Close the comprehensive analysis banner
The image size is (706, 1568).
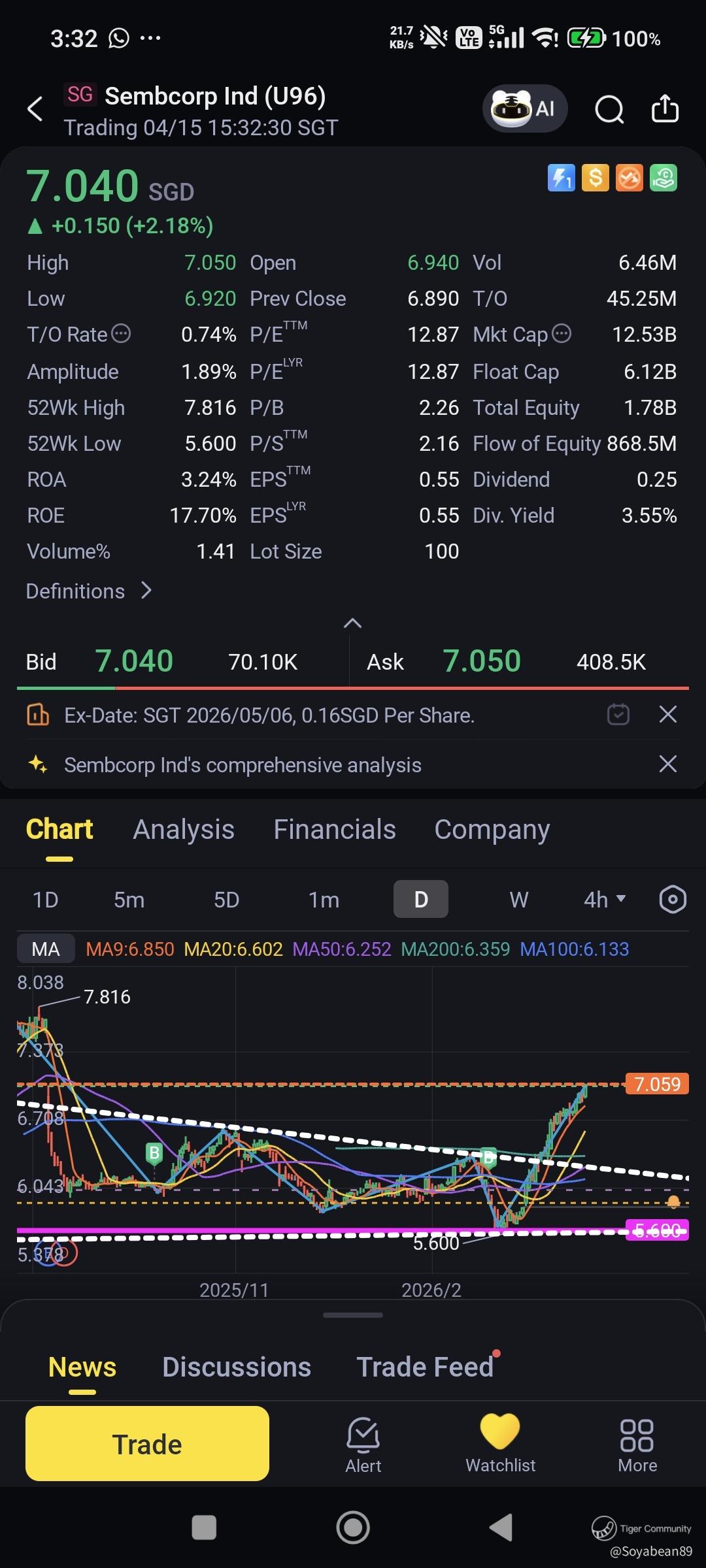point(667,764)
